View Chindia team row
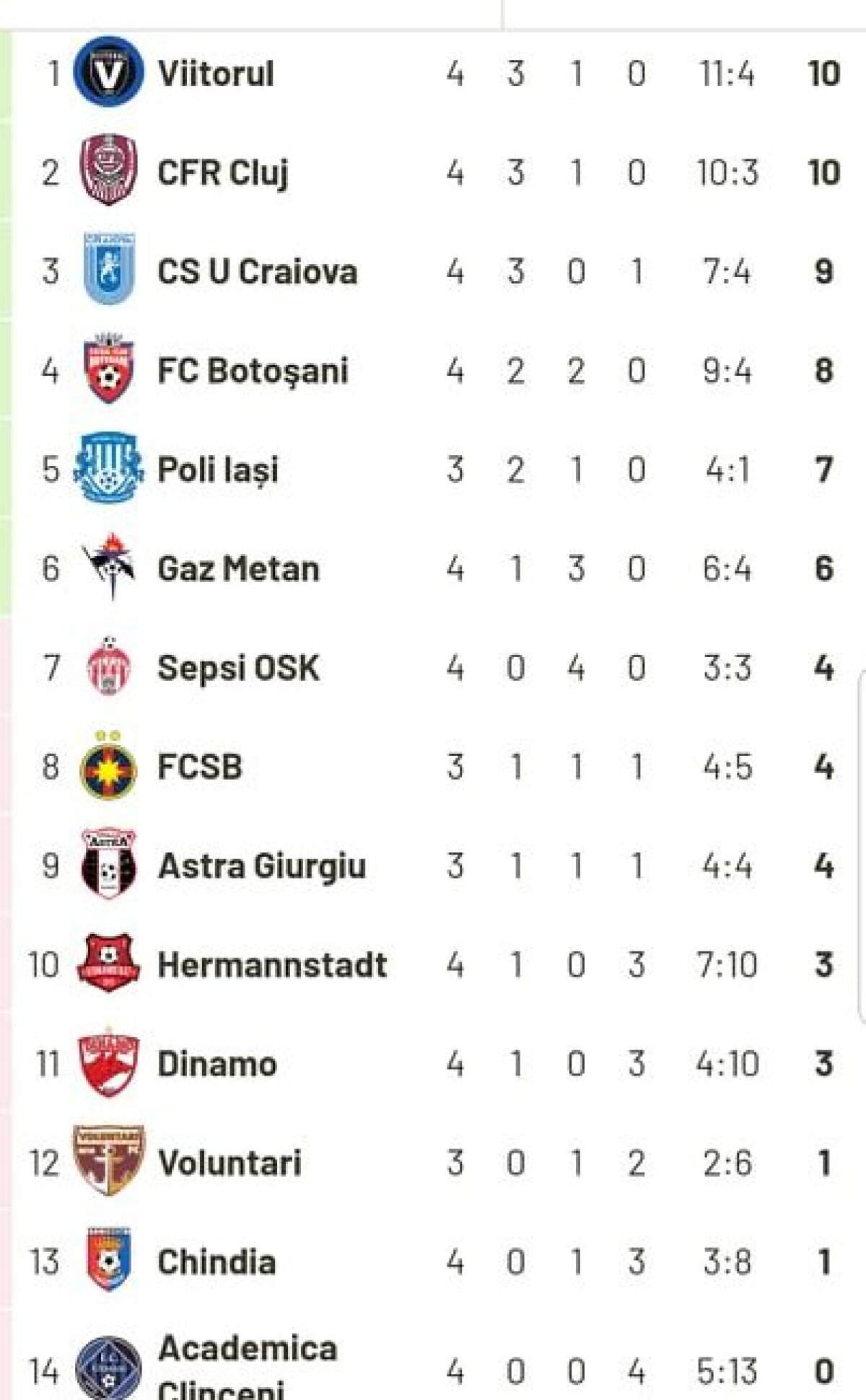The height and width of the screenshot is (1400, 866). 216,1262
